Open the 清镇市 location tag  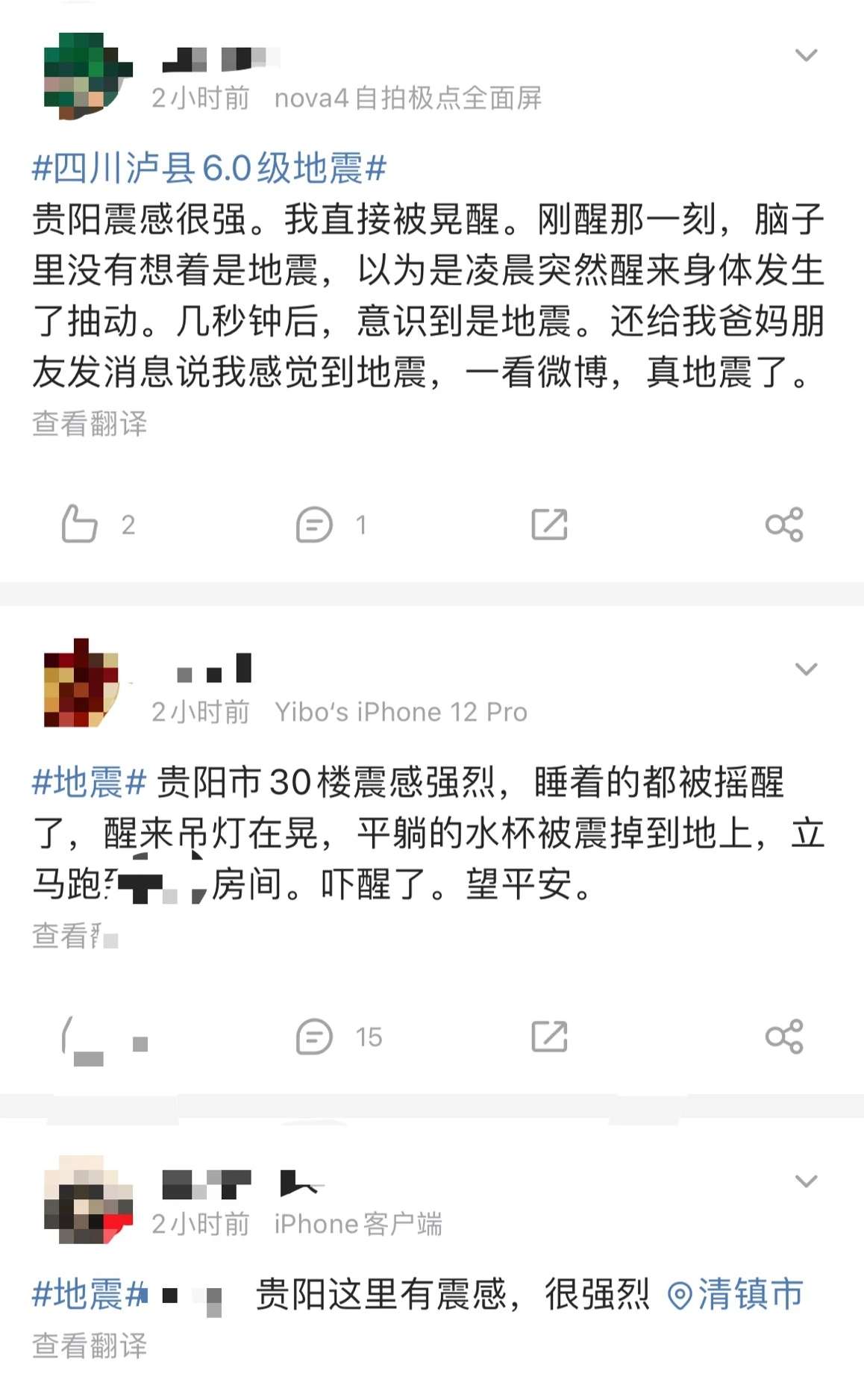[x=735, y=1295]
